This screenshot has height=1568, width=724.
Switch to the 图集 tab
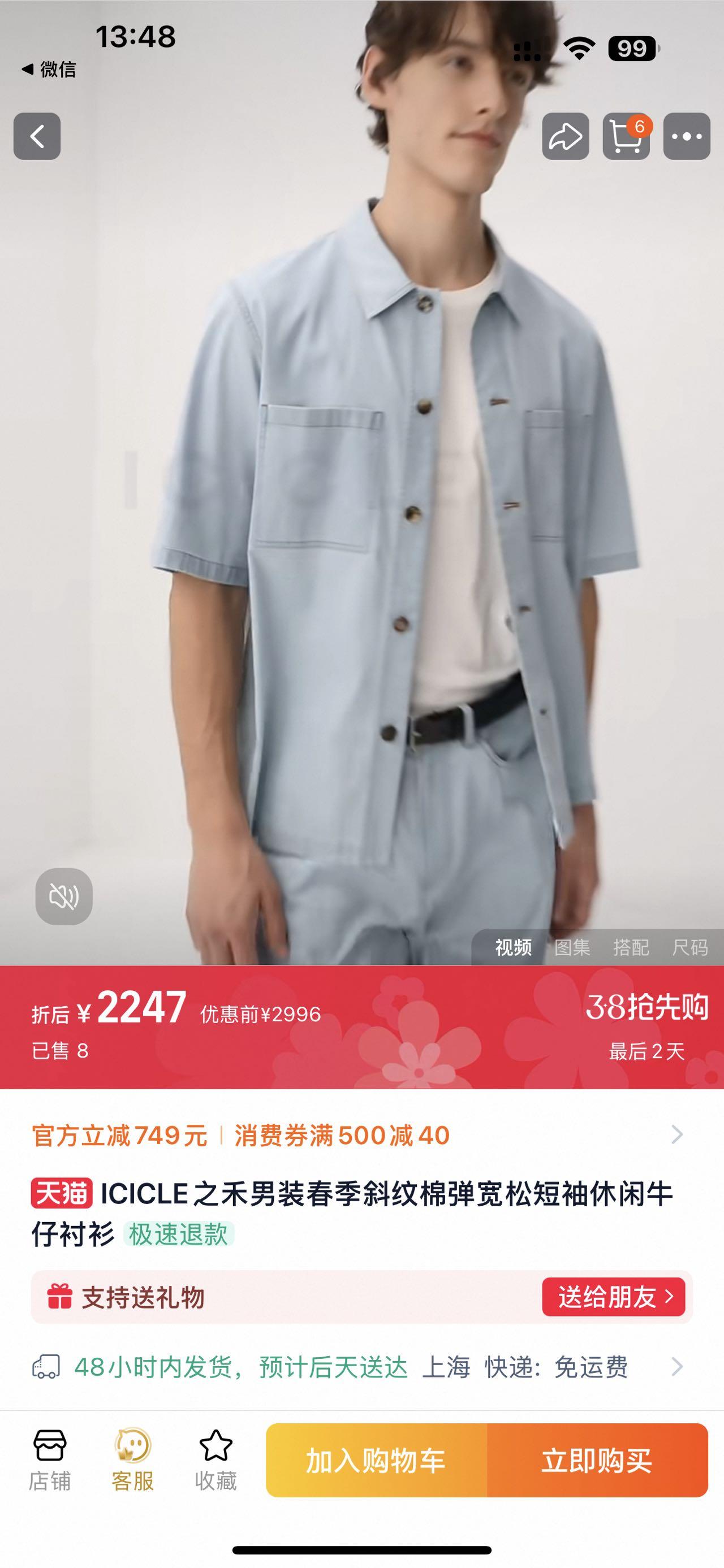pyautogui.click(x=572, y=947)
